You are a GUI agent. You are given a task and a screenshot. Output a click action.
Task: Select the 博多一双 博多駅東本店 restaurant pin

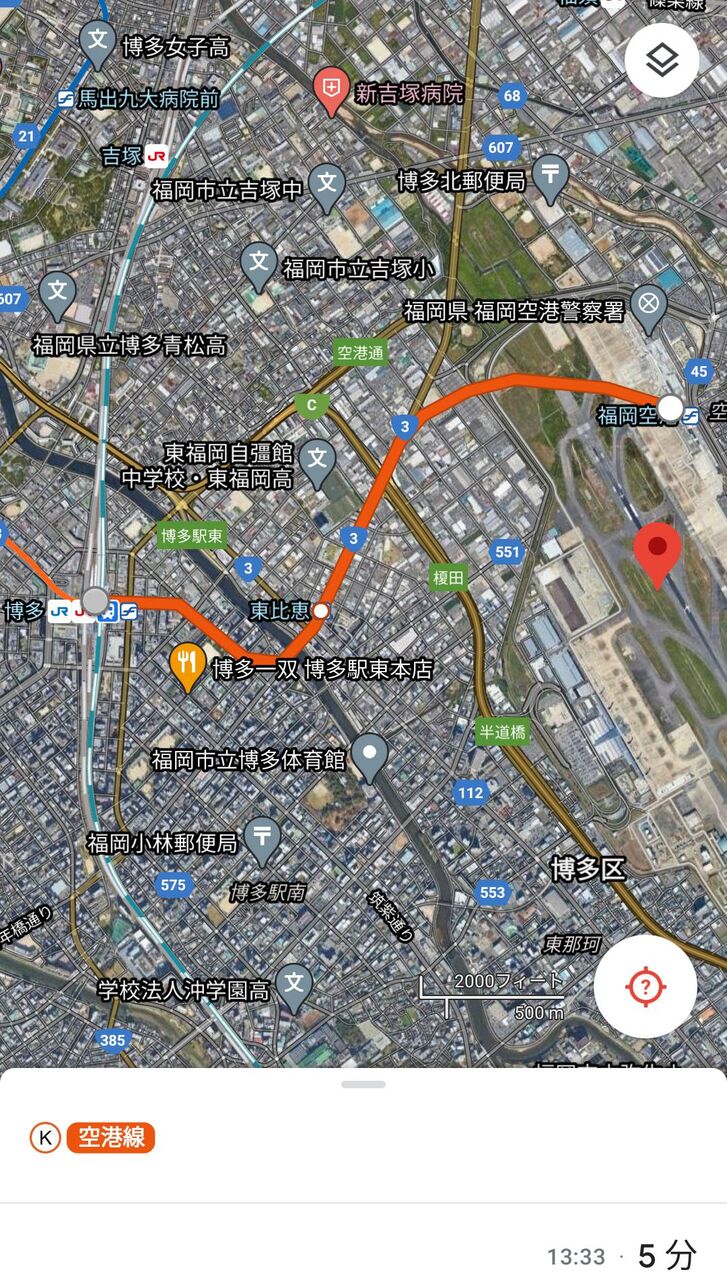coord(187,666)
